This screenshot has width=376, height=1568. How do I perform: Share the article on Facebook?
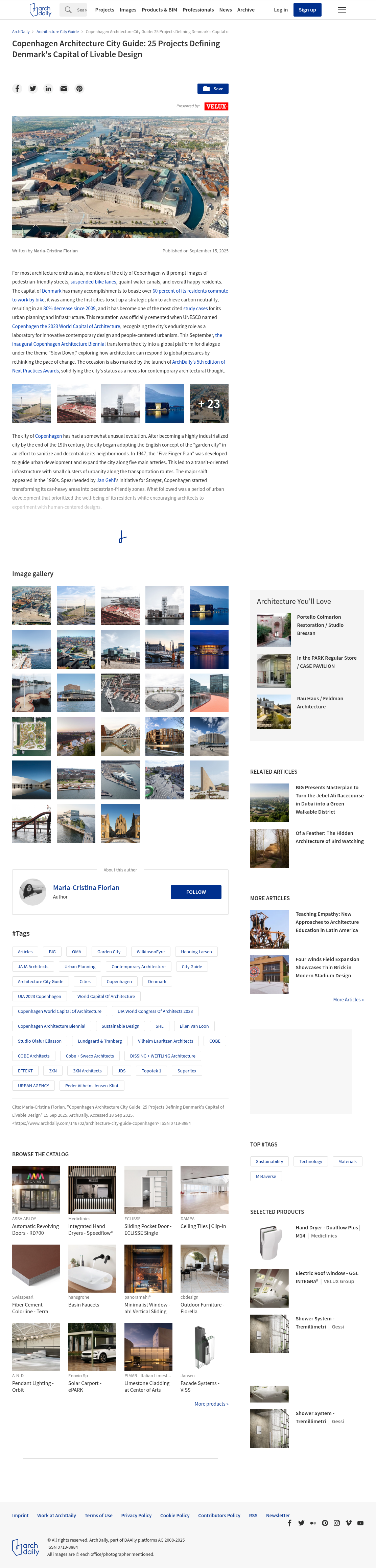[x=17, y=88]
